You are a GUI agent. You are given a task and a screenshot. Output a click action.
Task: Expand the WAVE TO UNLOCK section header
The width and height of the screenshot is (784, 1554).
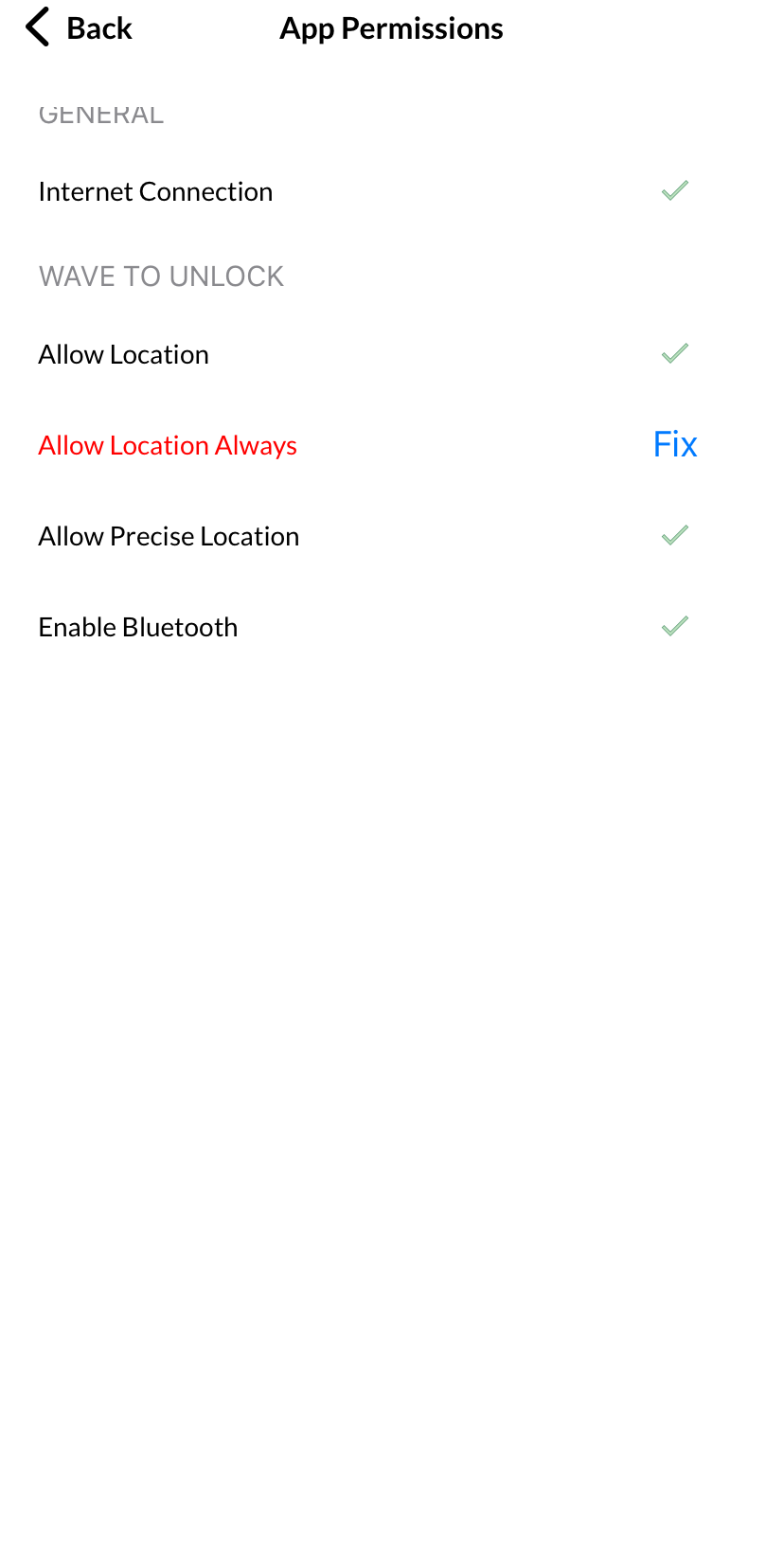click(x=161, y=276)
